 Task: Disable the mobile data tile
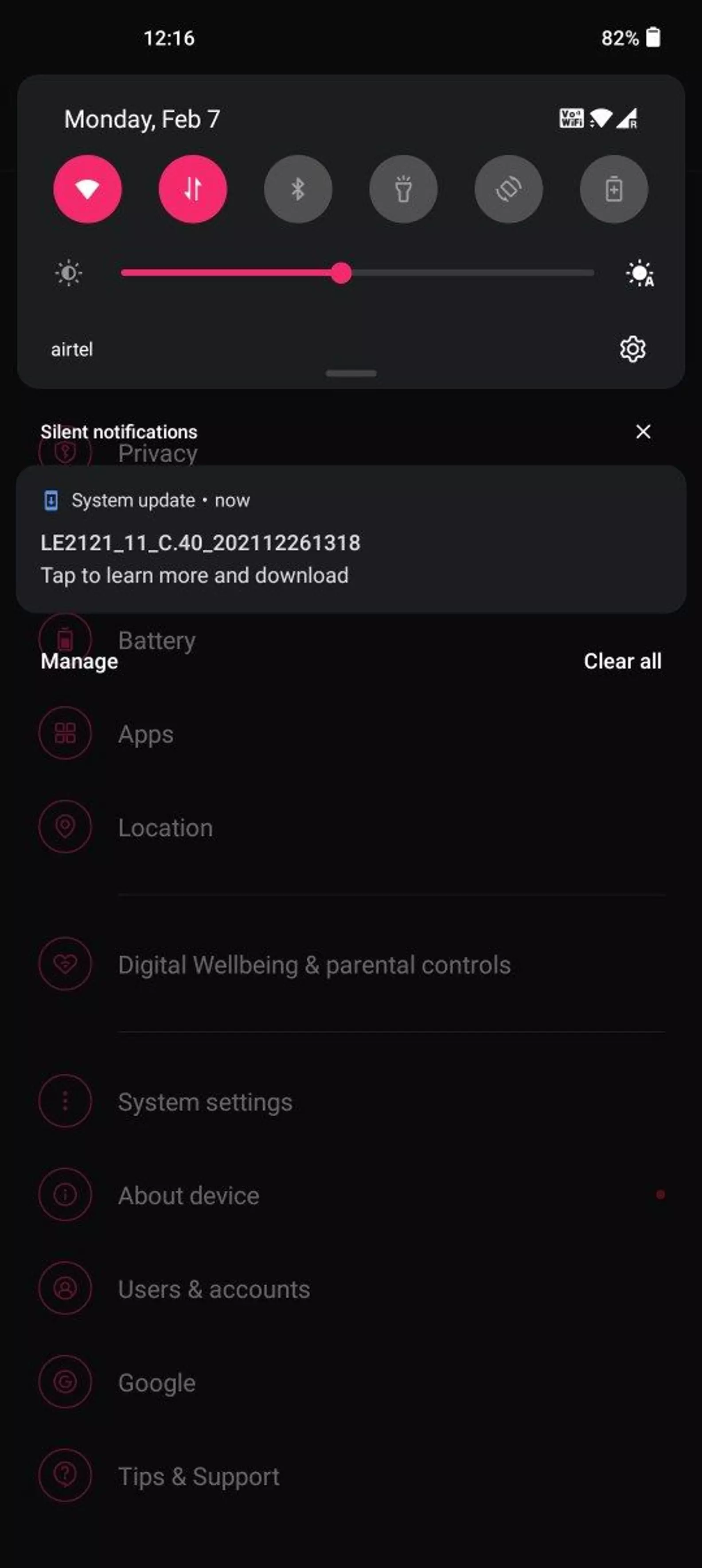[x=193, y=189]
